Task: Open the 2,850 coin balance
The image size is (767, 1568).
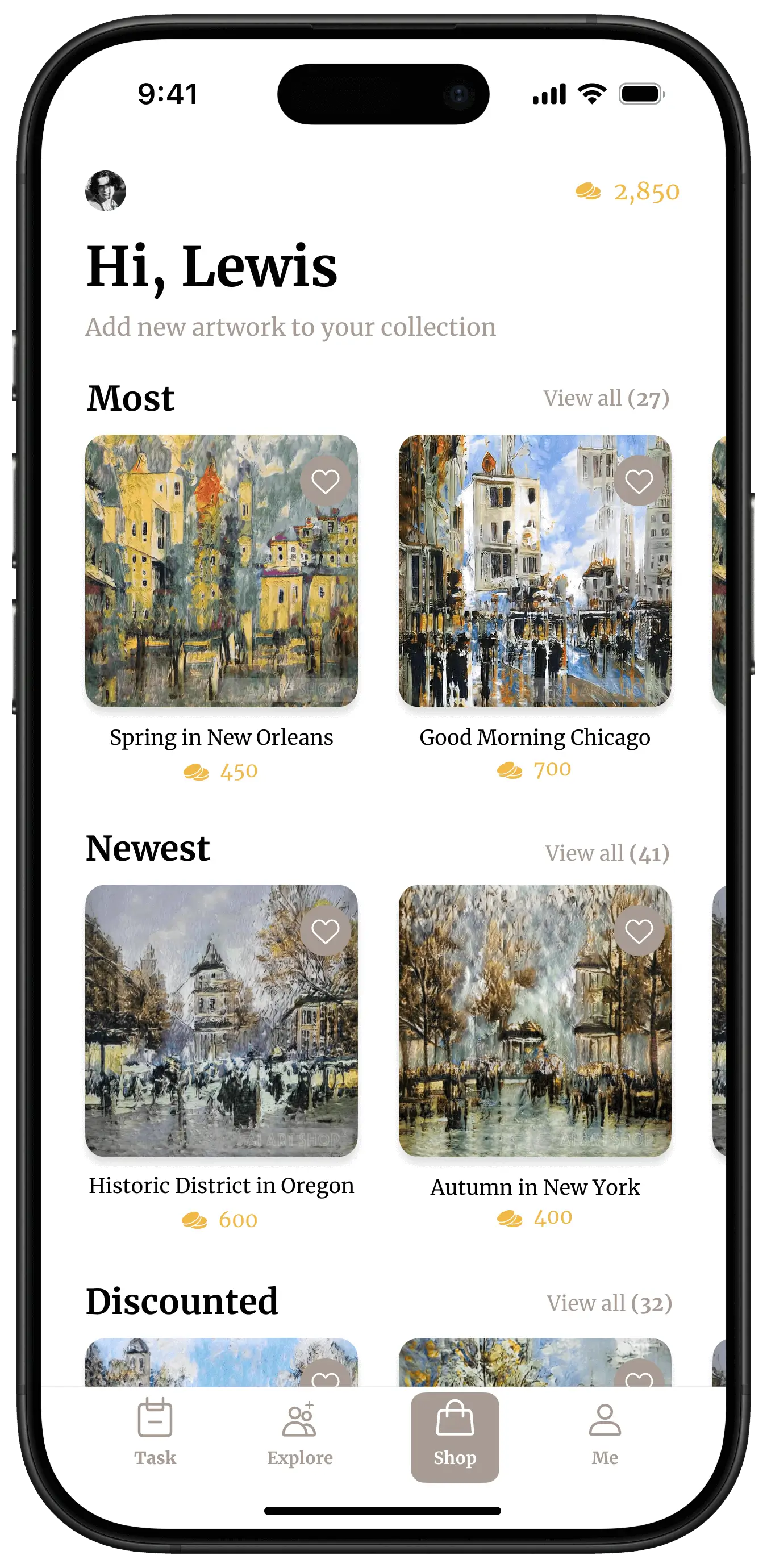Action: coord(628,192)
